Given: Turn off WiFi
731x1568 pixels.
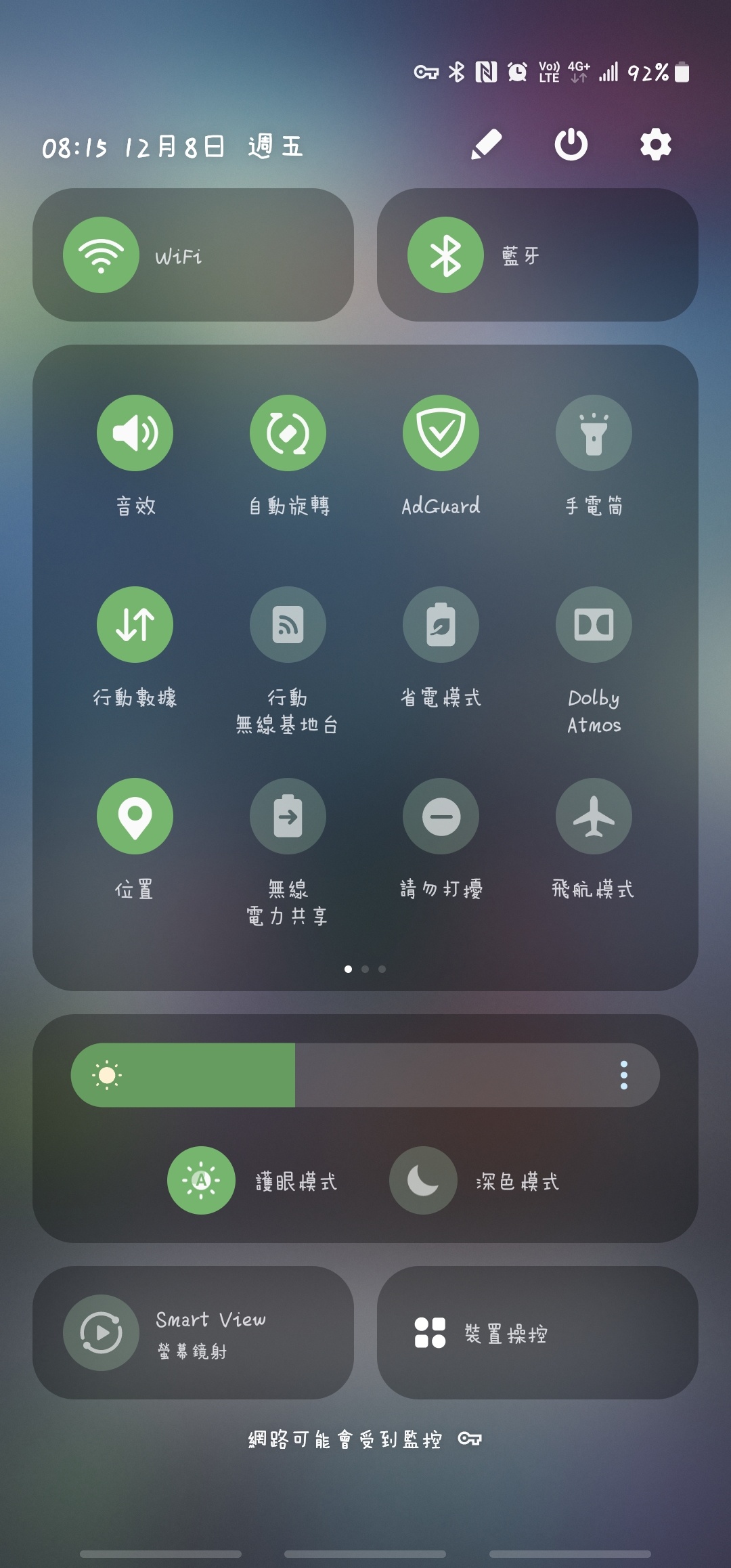Looking at the screenshot, I should 102,255.
